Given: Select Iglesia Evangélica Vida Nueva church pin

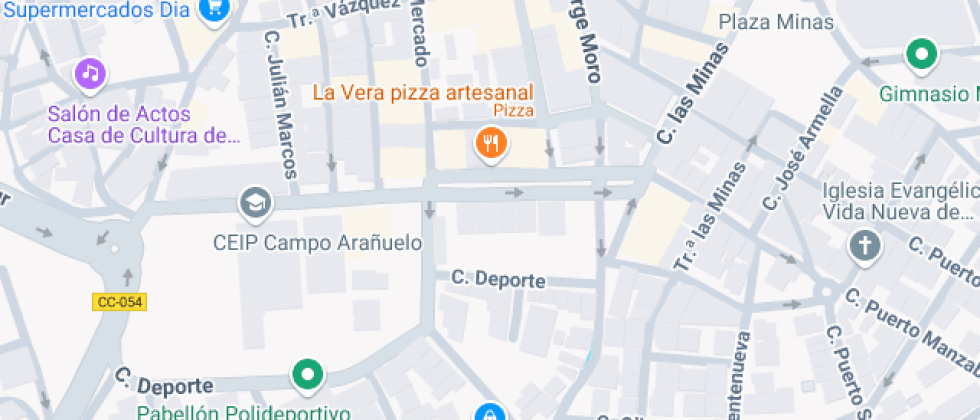Looking at the screenshot, I should click(864, 244).
